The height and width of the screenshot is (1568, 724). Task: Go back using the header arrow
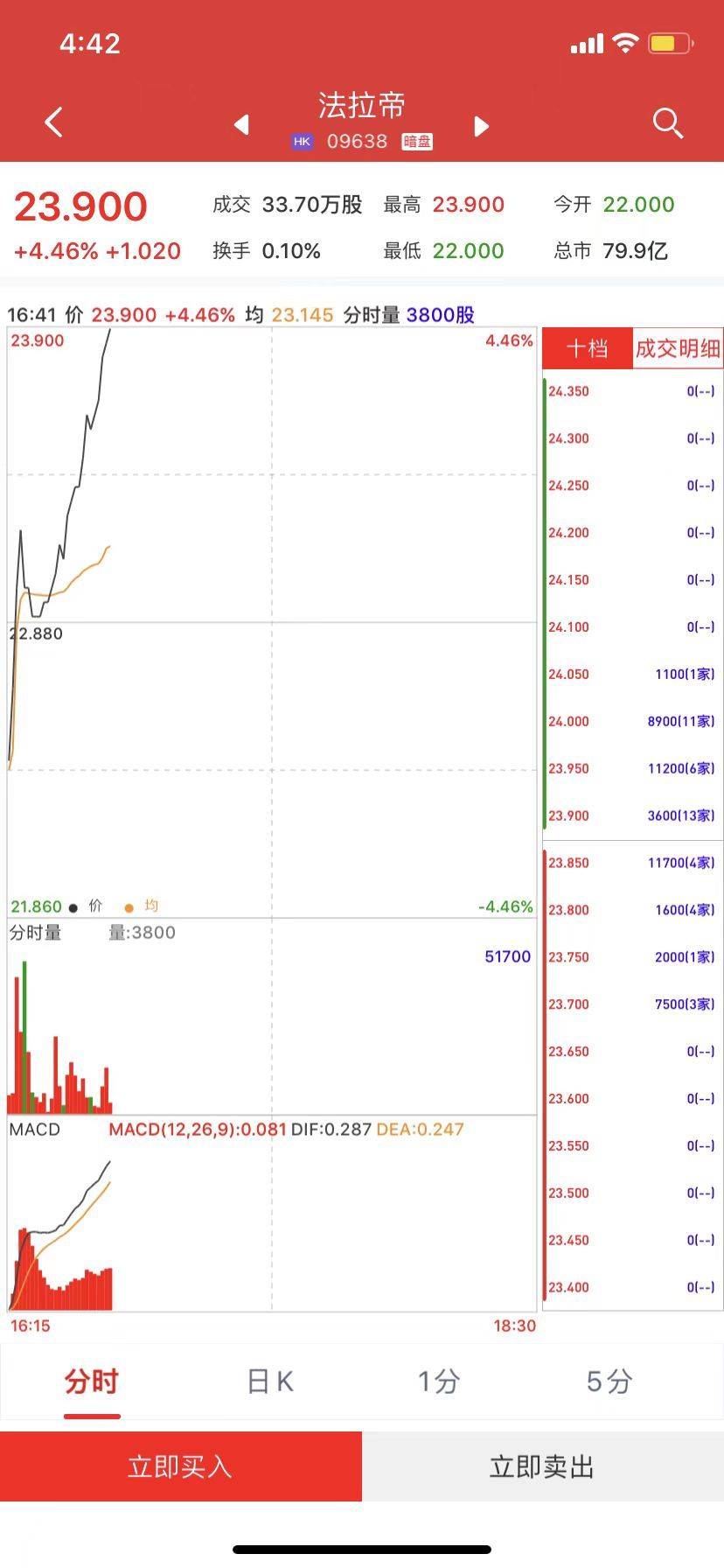(54, 122)
